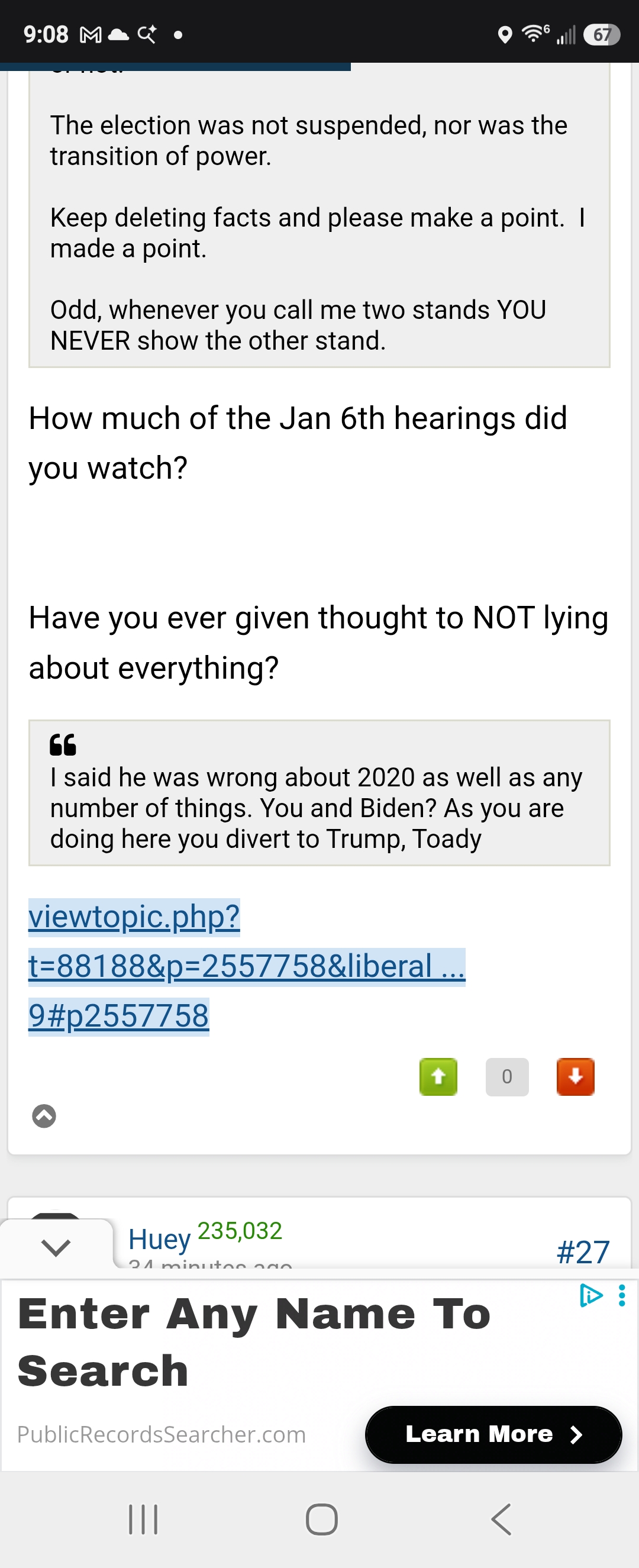
Task: Open the viewtopic.php link in the post
Action: tap(247, 966)
